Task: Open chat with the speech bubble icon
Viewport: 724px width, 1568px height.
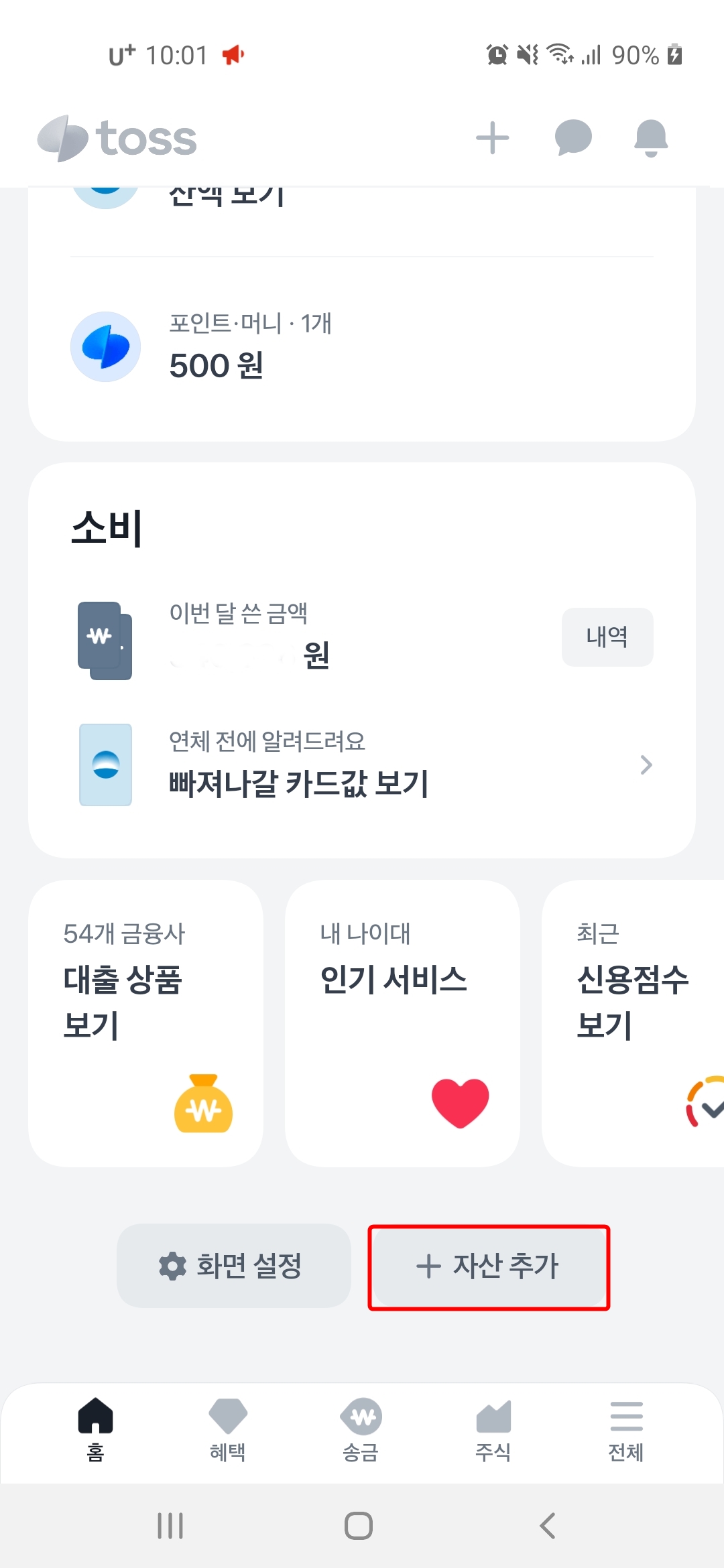Action: click(x=573, y=138)
